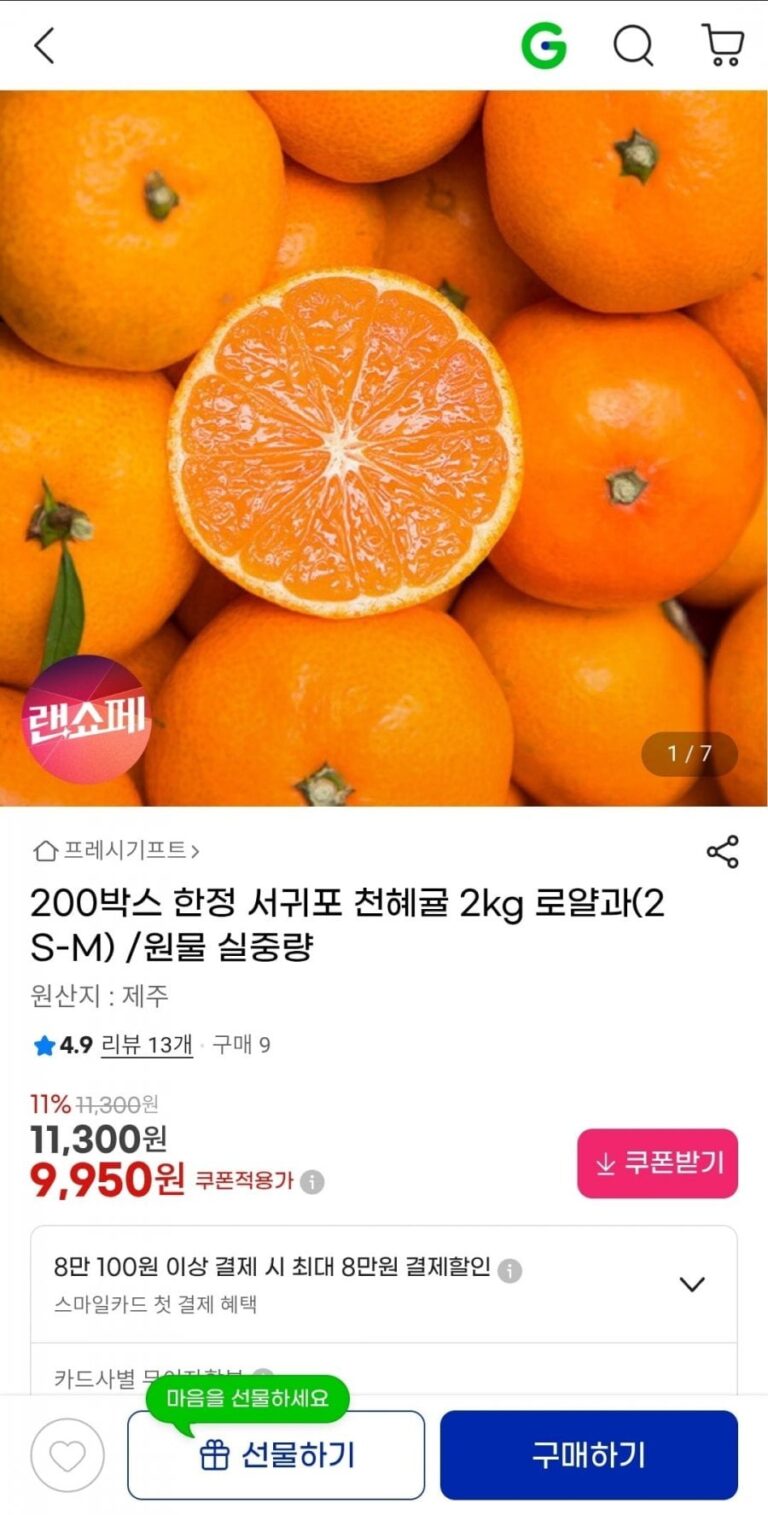
Task: Expand the 스마일카드 첫 결제 혜택 row
Action: point(692,1284)
